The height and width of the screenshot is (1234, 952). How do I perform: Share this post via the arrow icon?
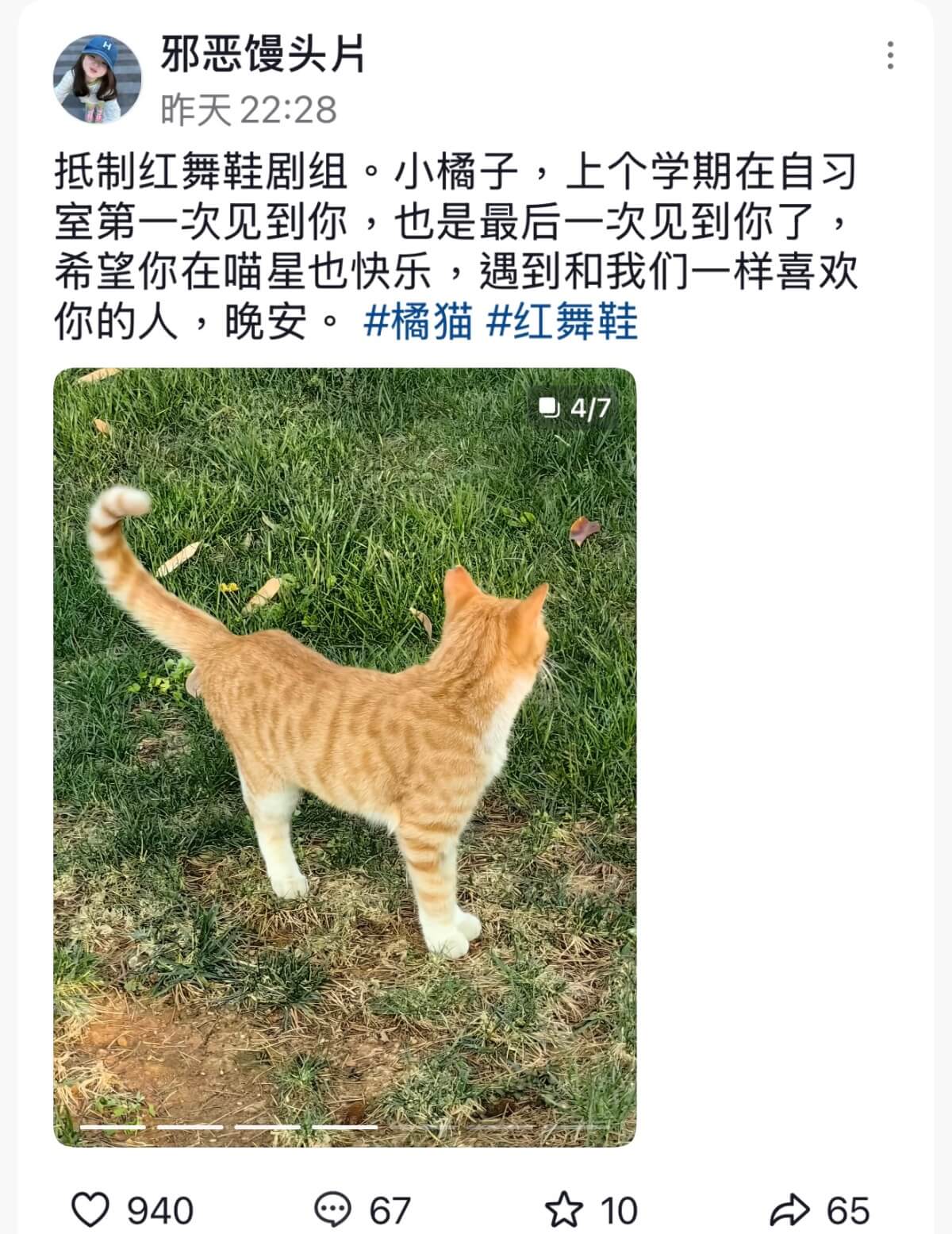click(789, 1210)
